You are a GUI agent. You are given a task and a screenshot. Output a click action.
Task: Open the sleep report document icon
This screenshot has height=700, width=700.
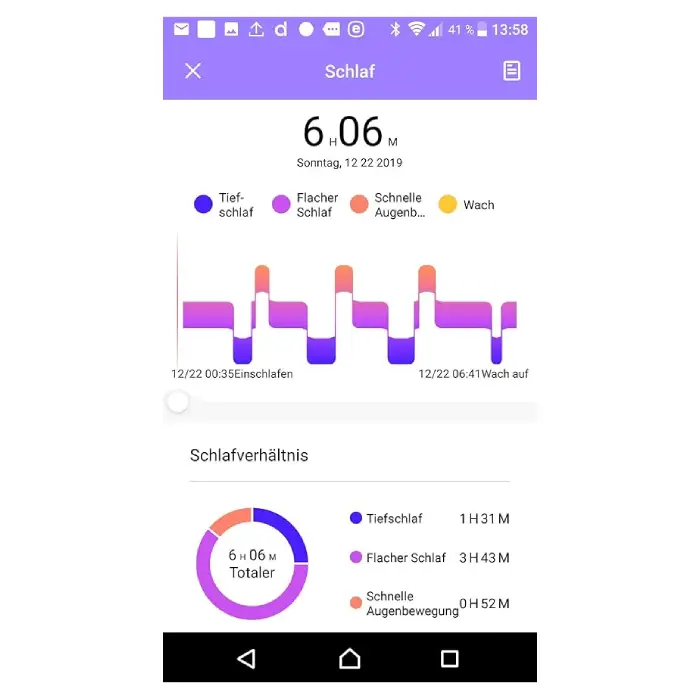(x=511, y=70)
